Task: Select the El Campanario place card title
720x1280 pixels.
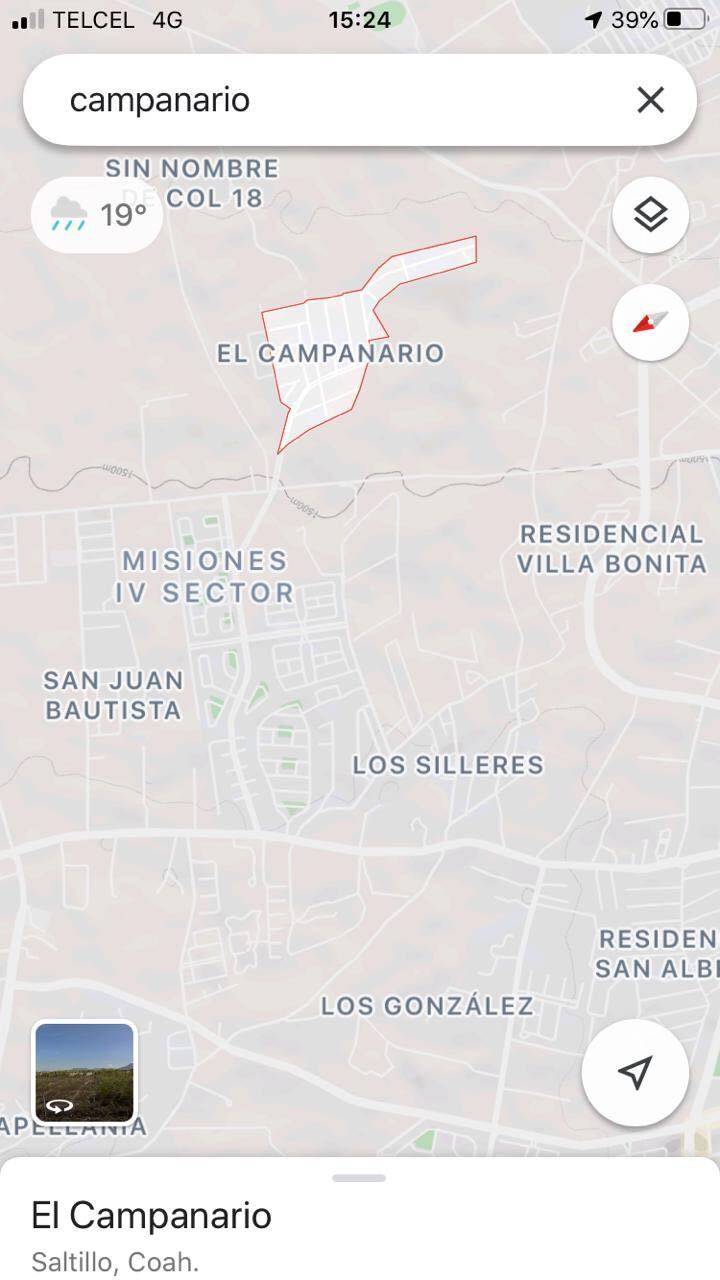Action: click(151, 1216)
